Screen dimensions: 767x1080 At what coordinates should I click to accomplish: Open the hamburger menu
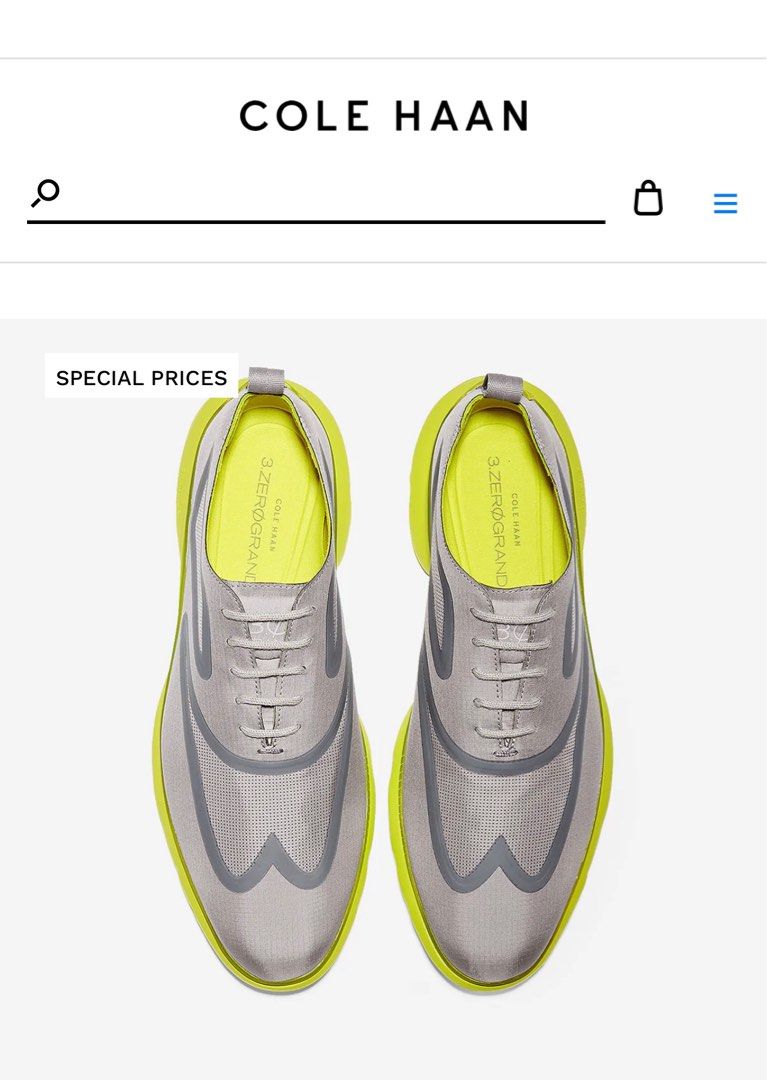[725, 204]
